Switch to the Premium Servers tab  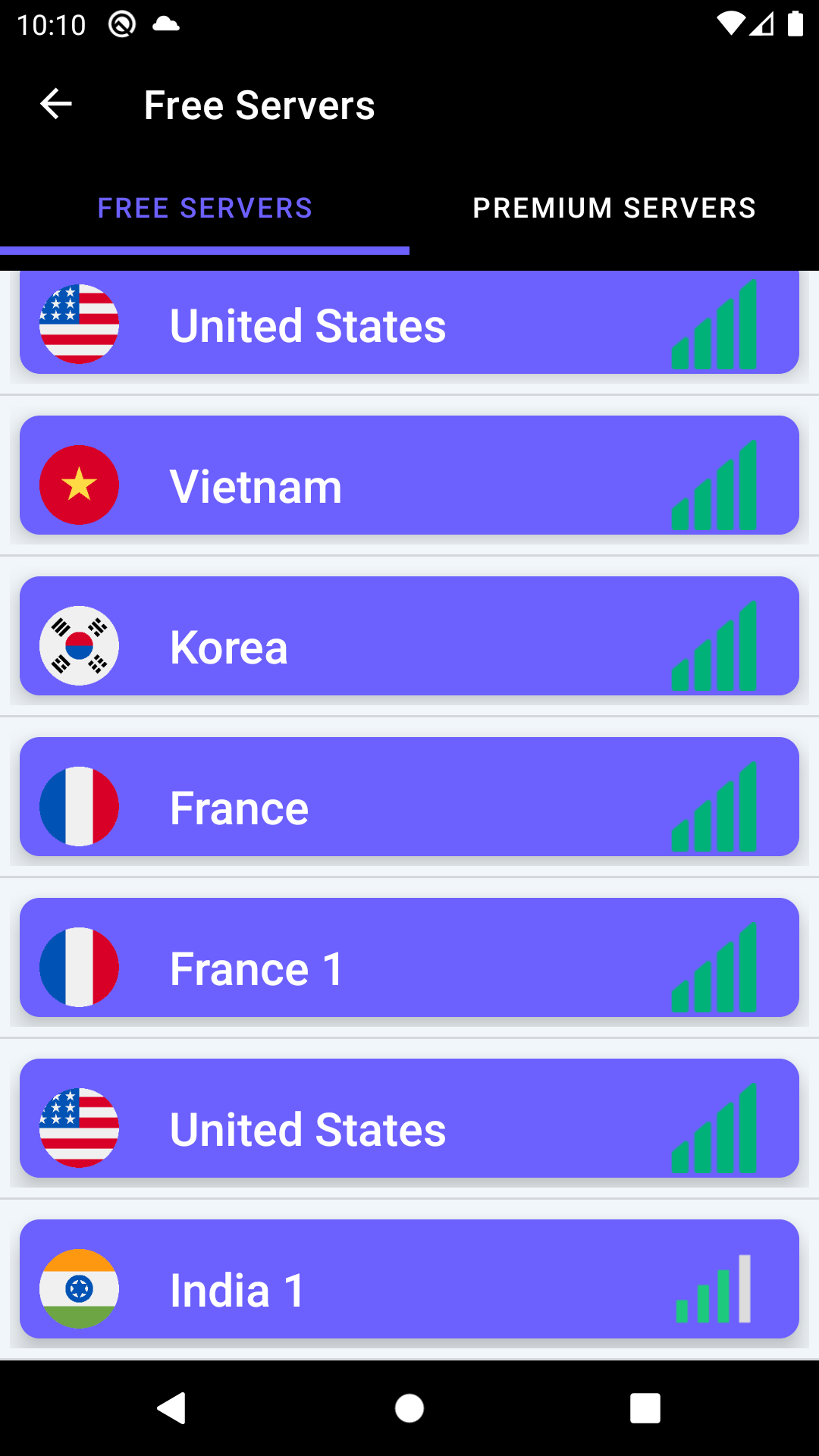pos(613,209)
